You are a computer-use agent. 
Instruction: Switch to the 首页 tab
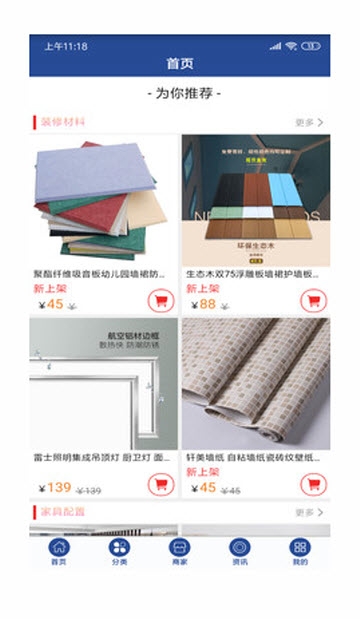tap(59, 552)
